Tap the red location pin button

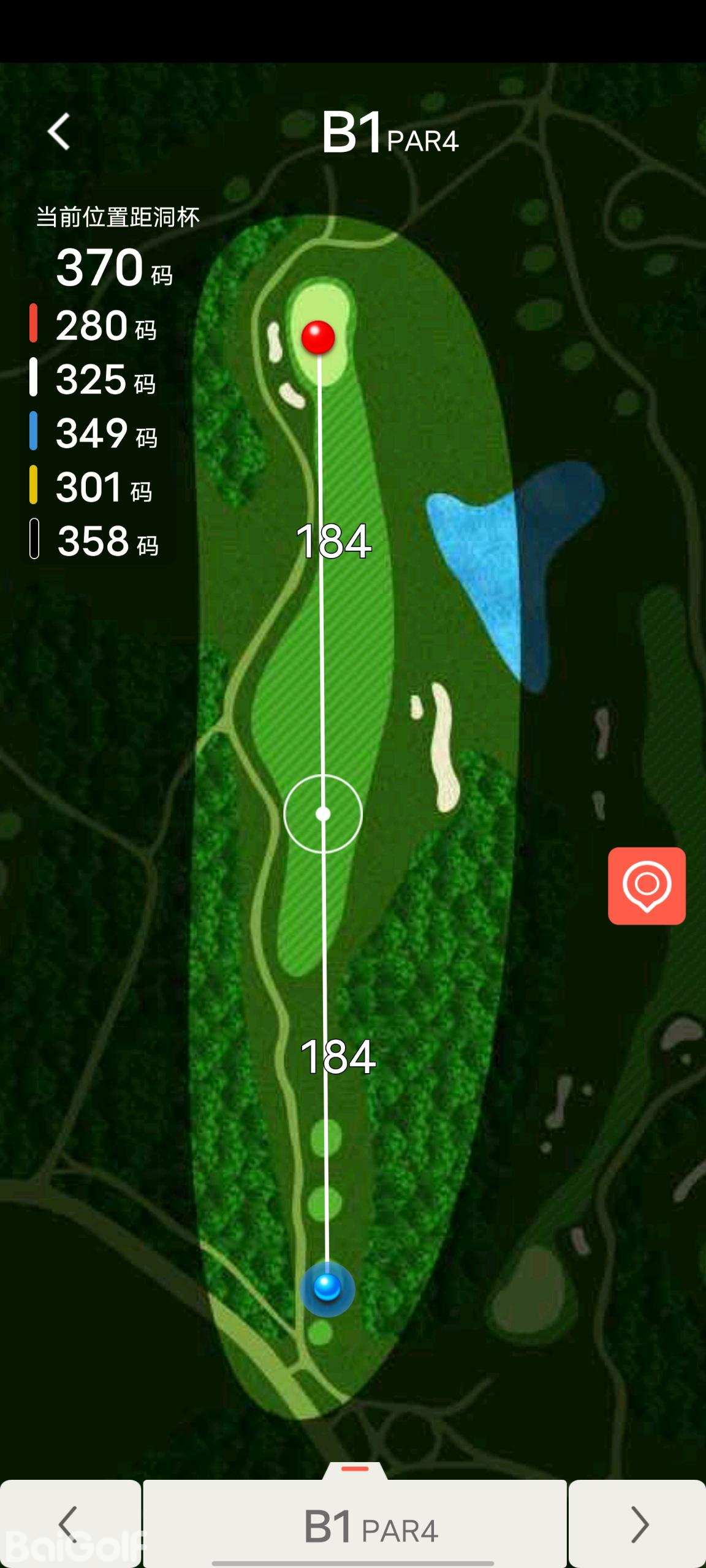pyautogui.click(x=647, y=886)
